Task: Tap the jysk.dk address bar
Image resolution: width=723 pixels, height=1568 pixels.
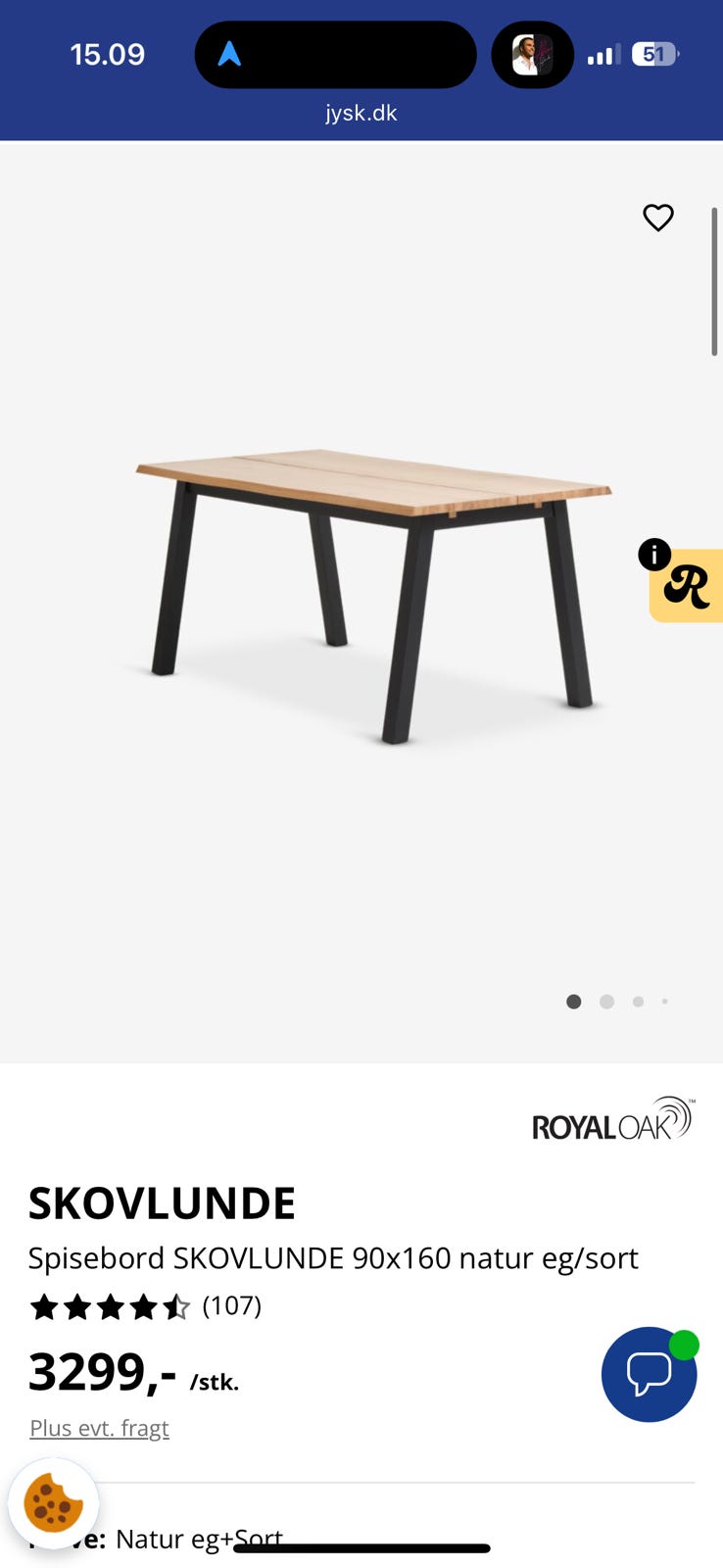Action: (361, 112)
